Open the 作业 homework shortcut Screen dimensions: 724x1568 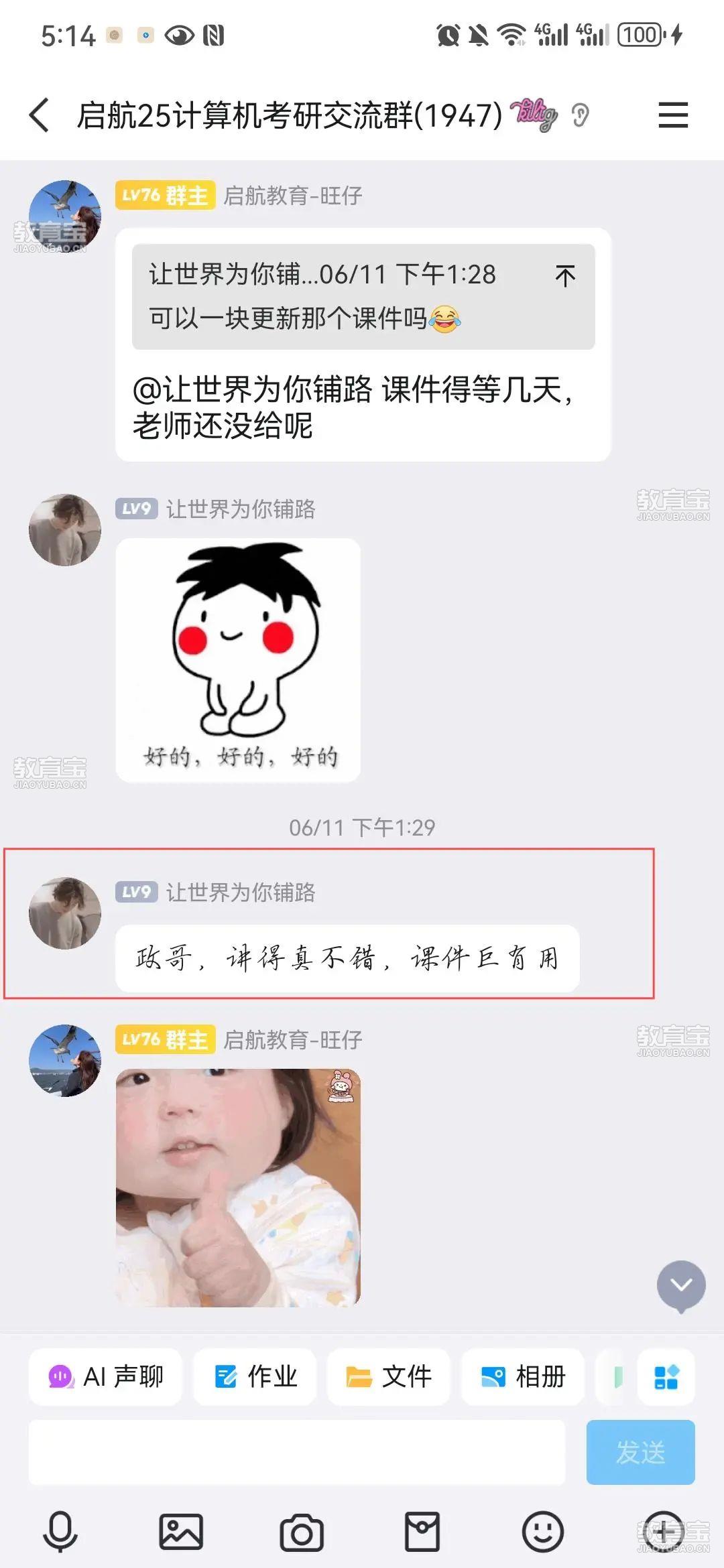click(255, 1377)
